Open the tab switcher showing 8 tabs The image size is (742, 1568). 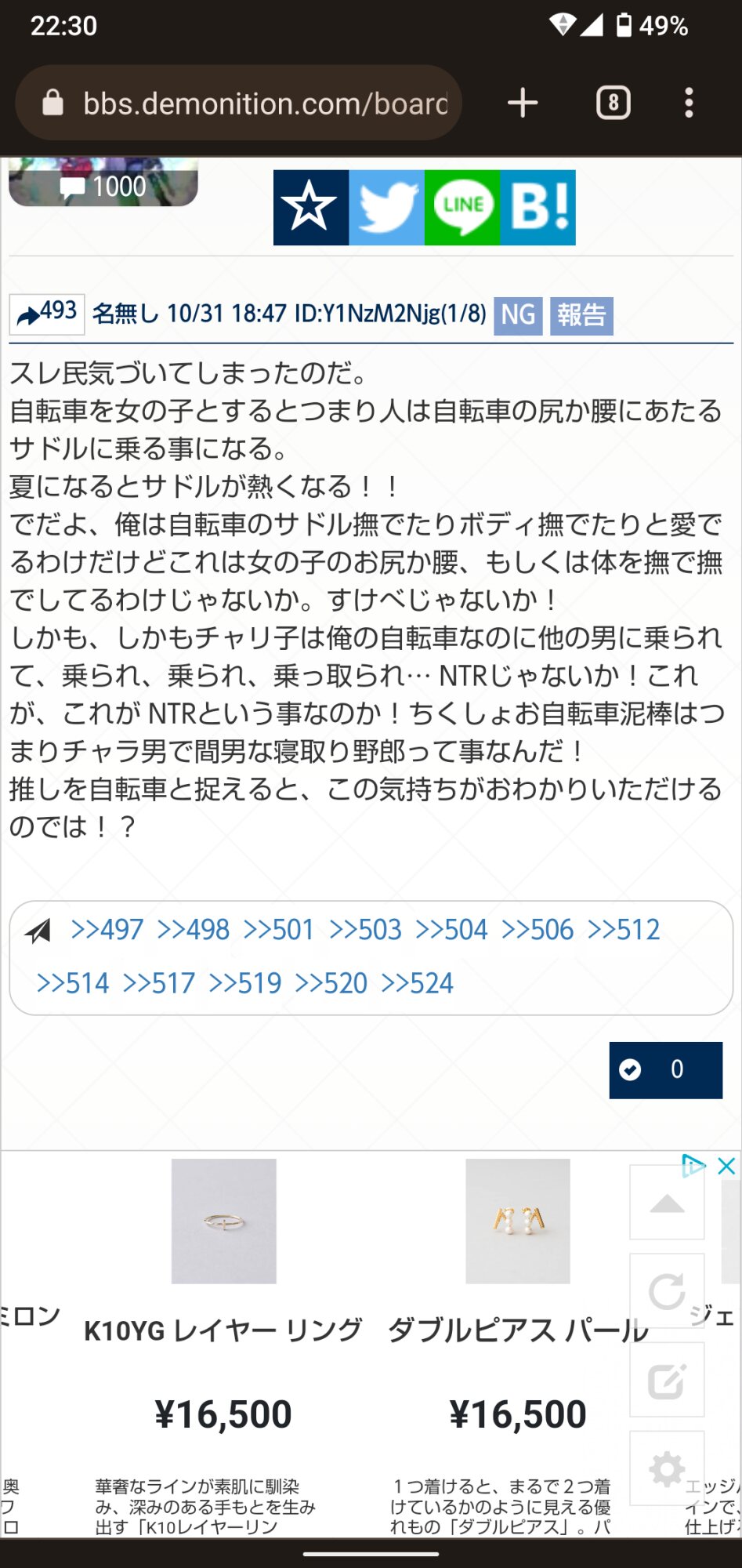pyautogui.click(x=614, y=103)
